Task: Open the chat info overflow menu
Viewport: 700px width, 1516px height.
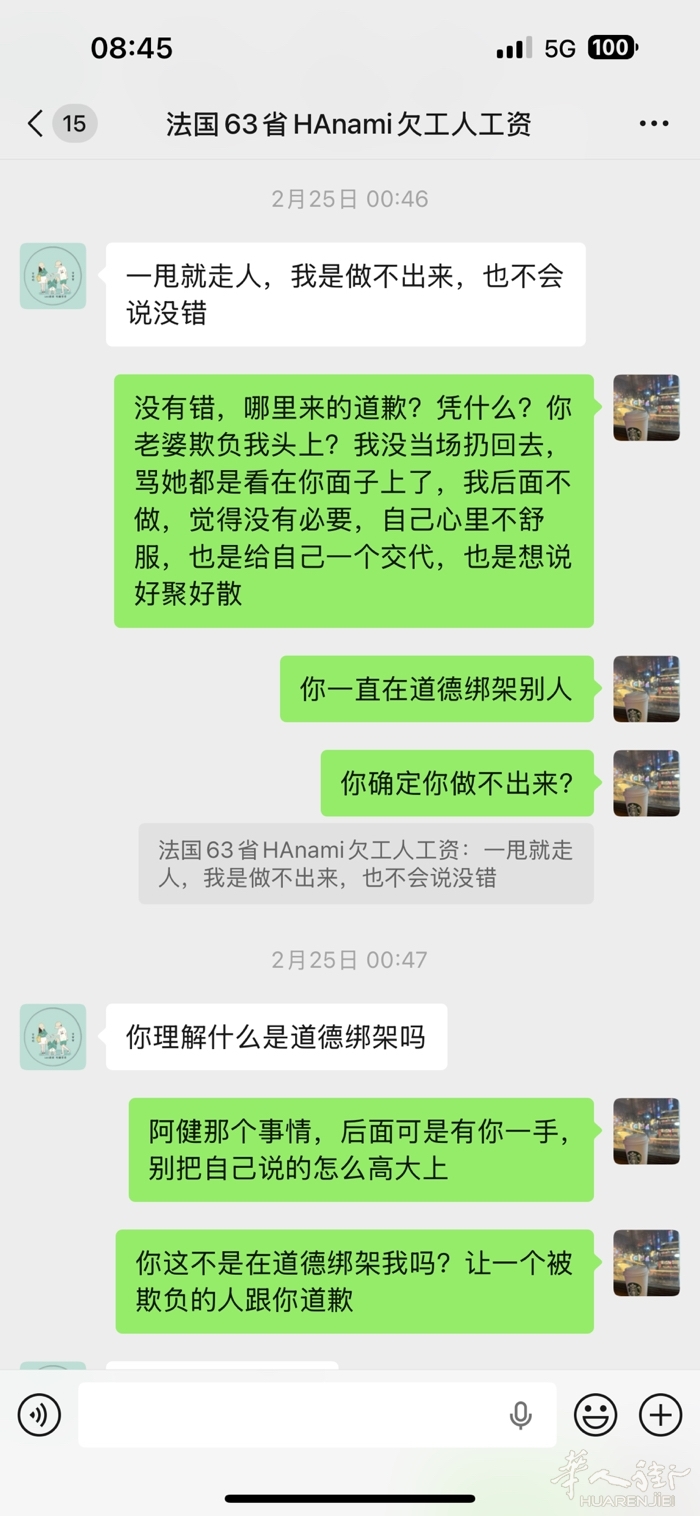Action: (x=653, y=124)
